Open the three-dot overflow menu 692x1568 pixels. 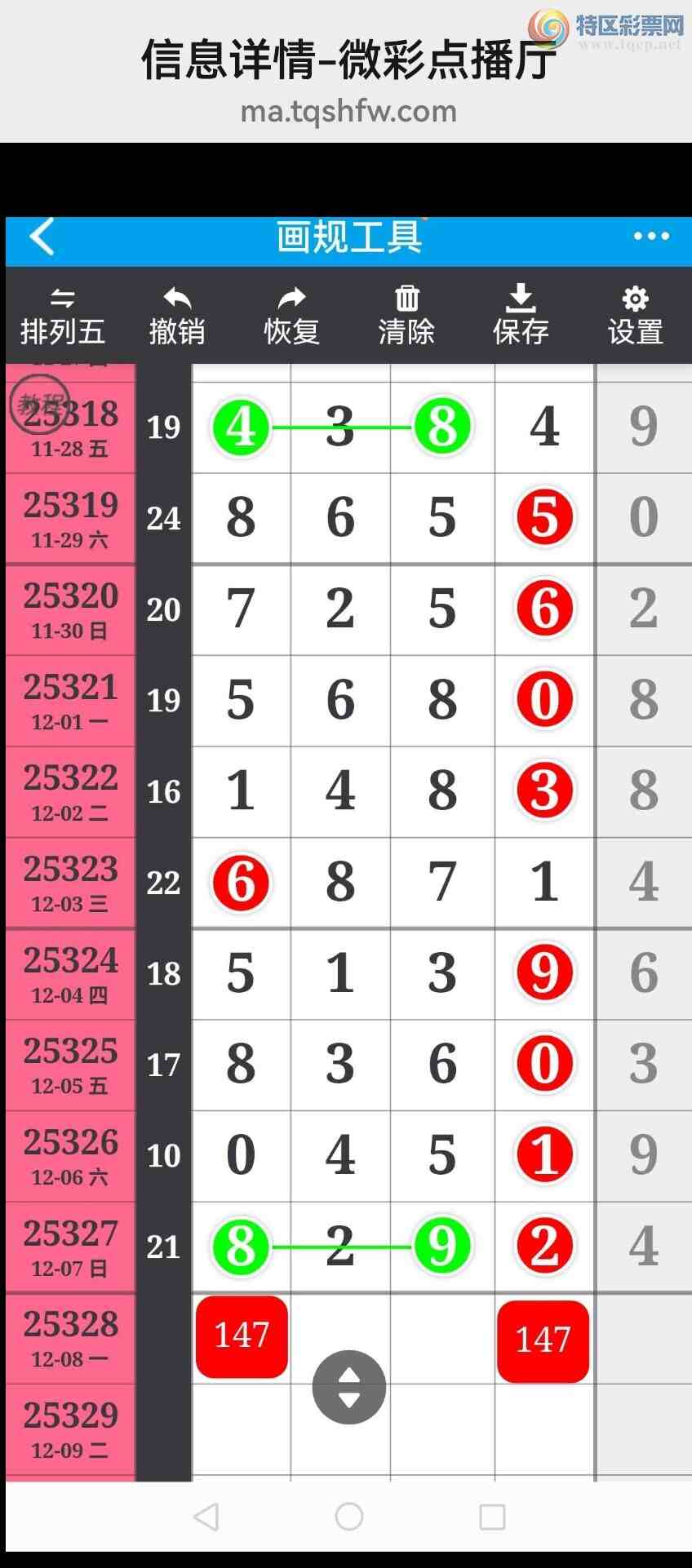[651, 237]
